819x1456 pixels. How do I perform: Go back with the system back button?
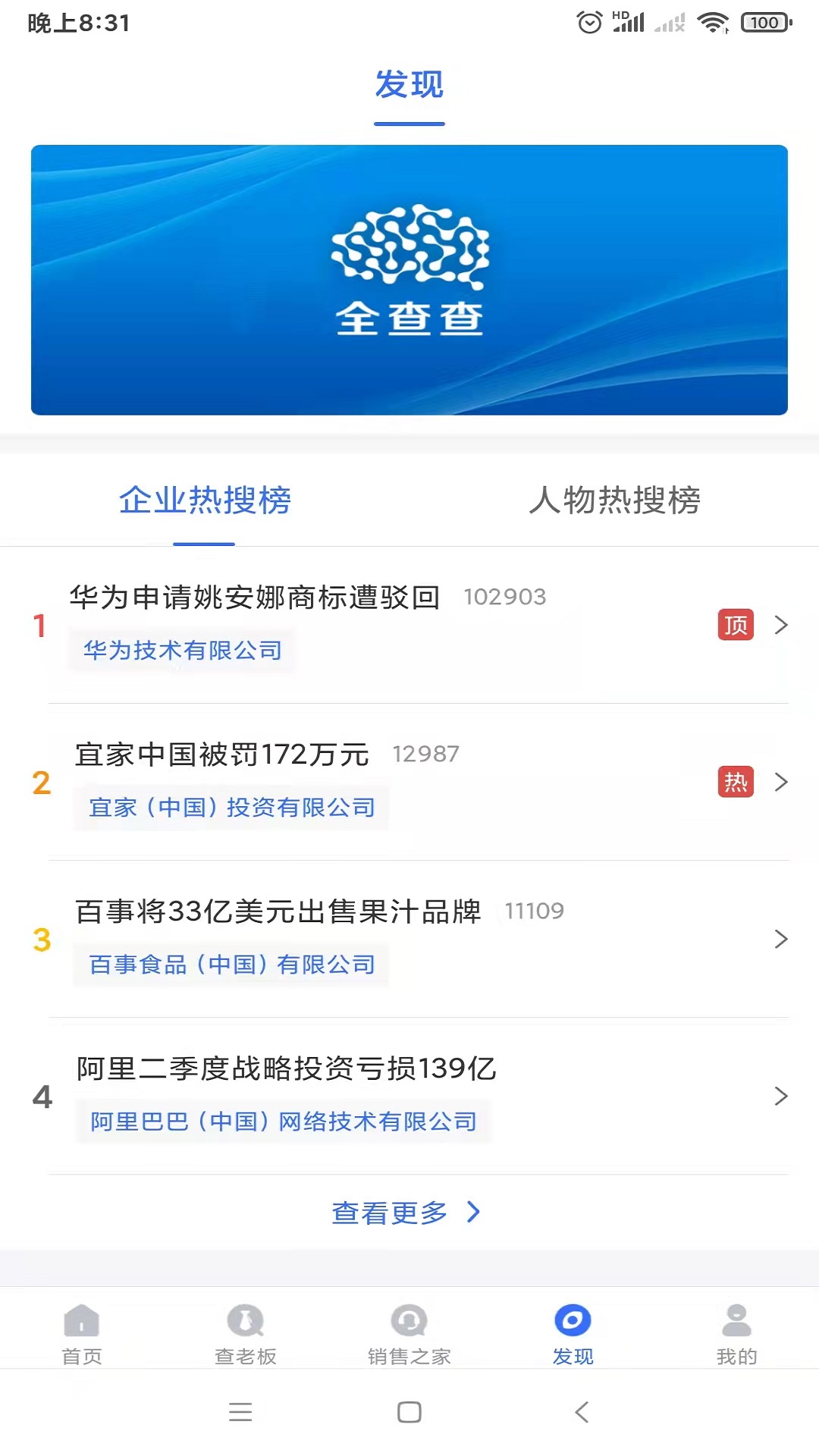point(582,1412)
